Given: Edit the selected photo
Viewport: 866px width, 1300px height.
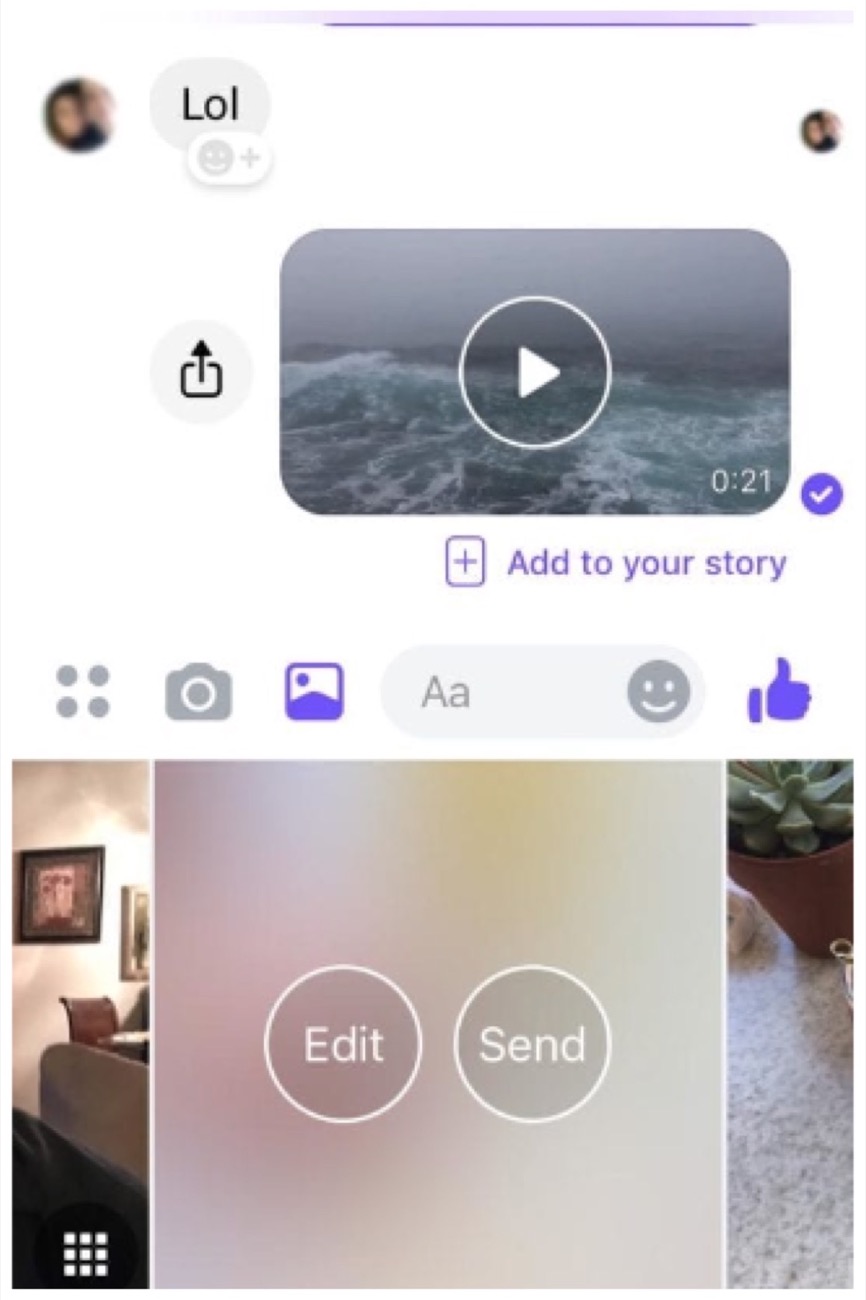Looking at the screenshot, I should [343, 1044].
